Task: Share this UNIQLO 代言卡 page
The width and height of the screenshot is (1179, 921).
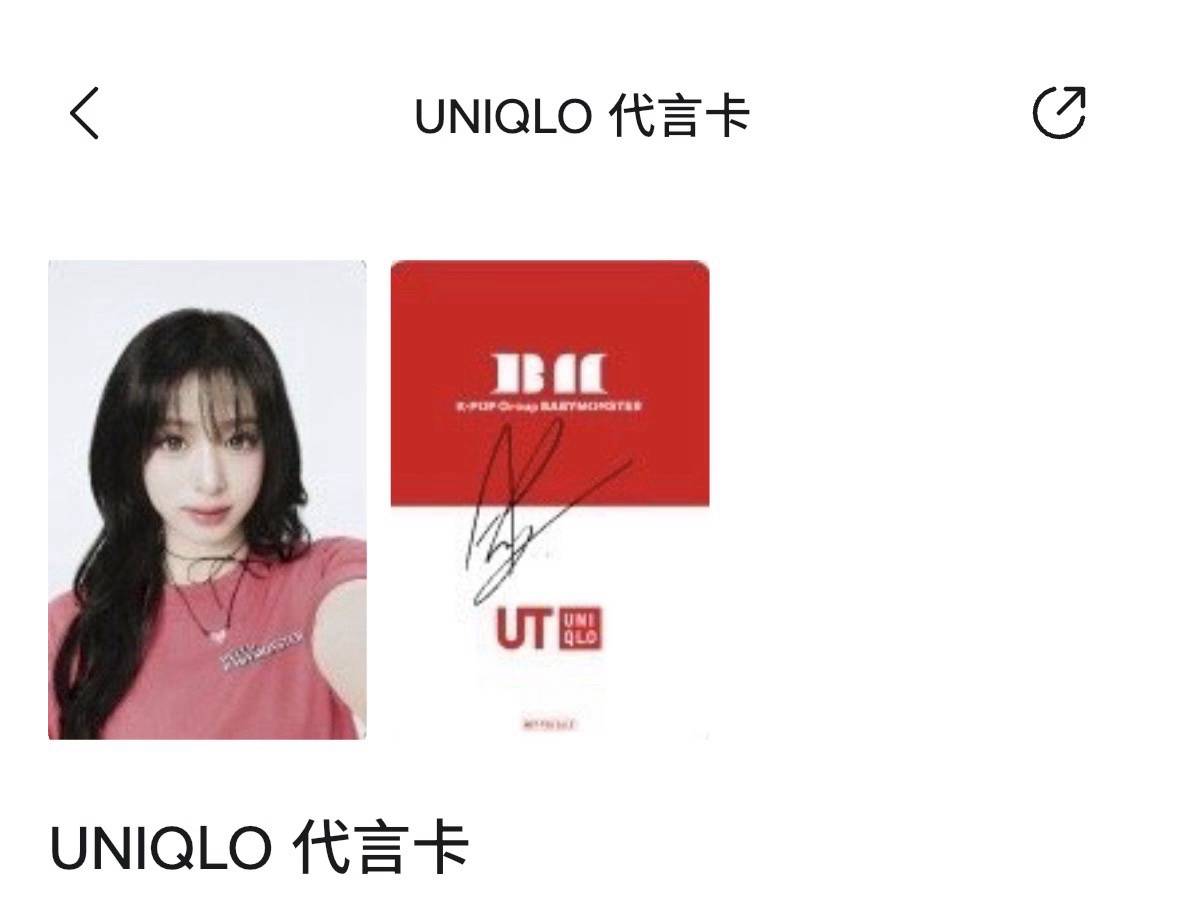Action: (1059, 112)
